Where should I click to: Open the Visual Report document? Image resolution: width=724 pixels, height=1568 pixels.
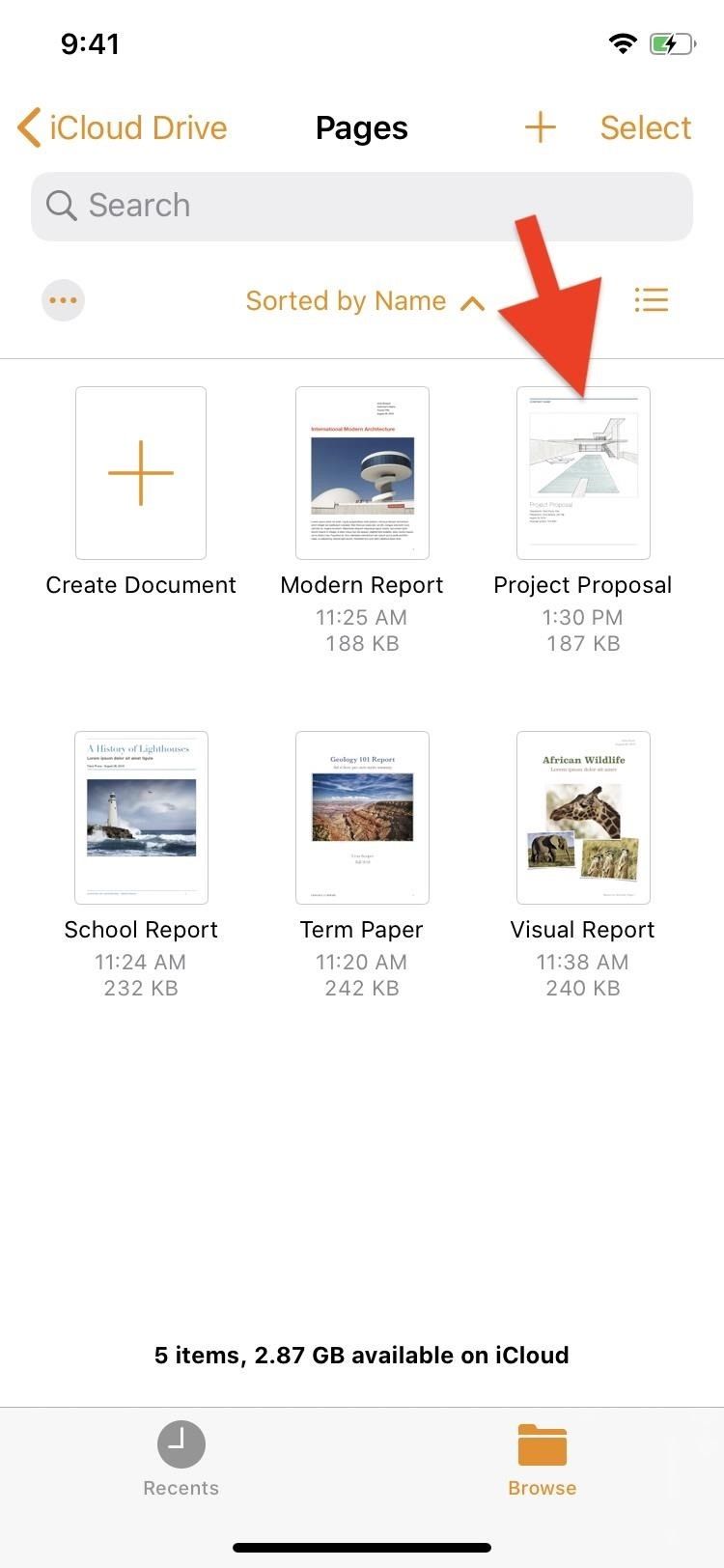point(583,818)
